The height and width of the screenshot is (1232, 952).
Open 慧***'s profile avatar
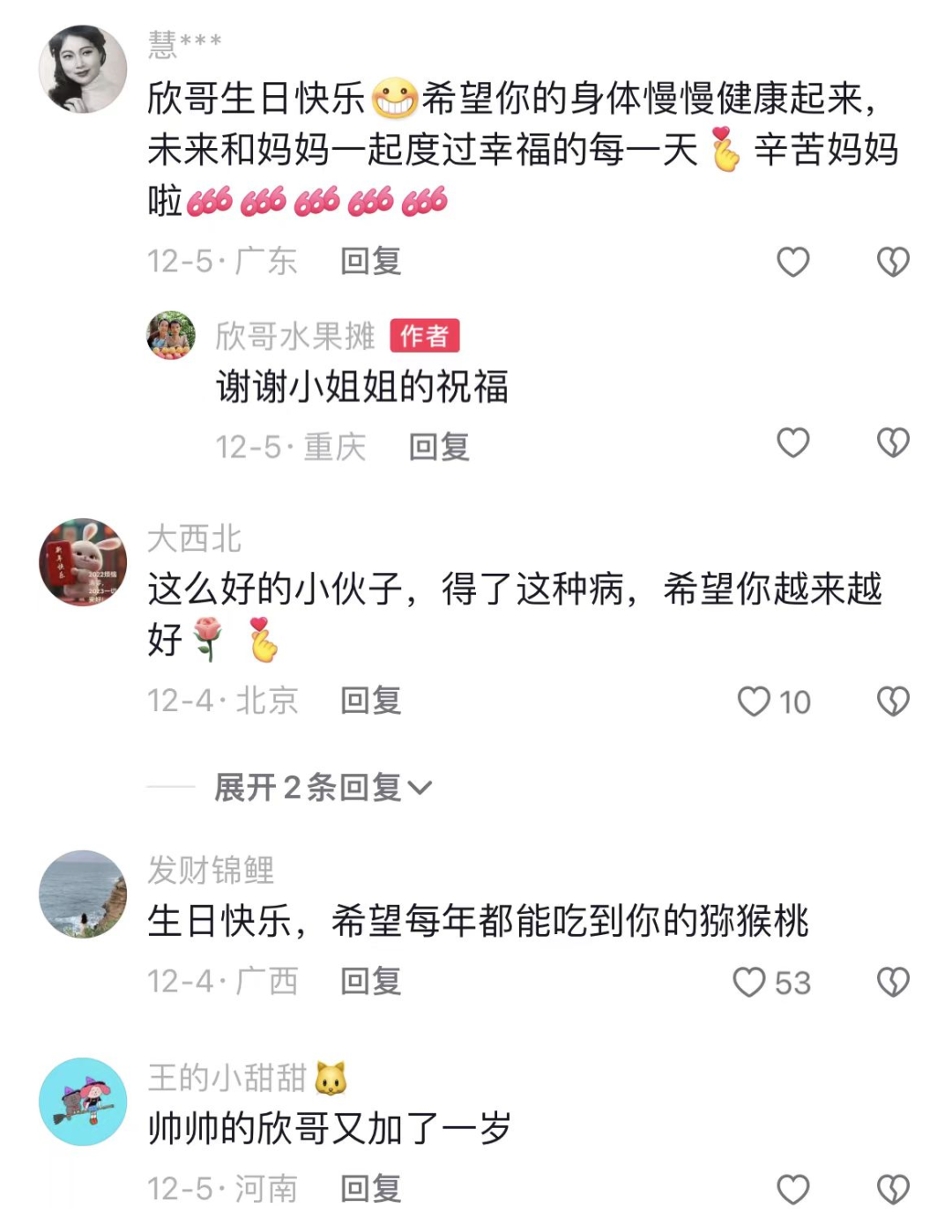(x=83, y=70)
